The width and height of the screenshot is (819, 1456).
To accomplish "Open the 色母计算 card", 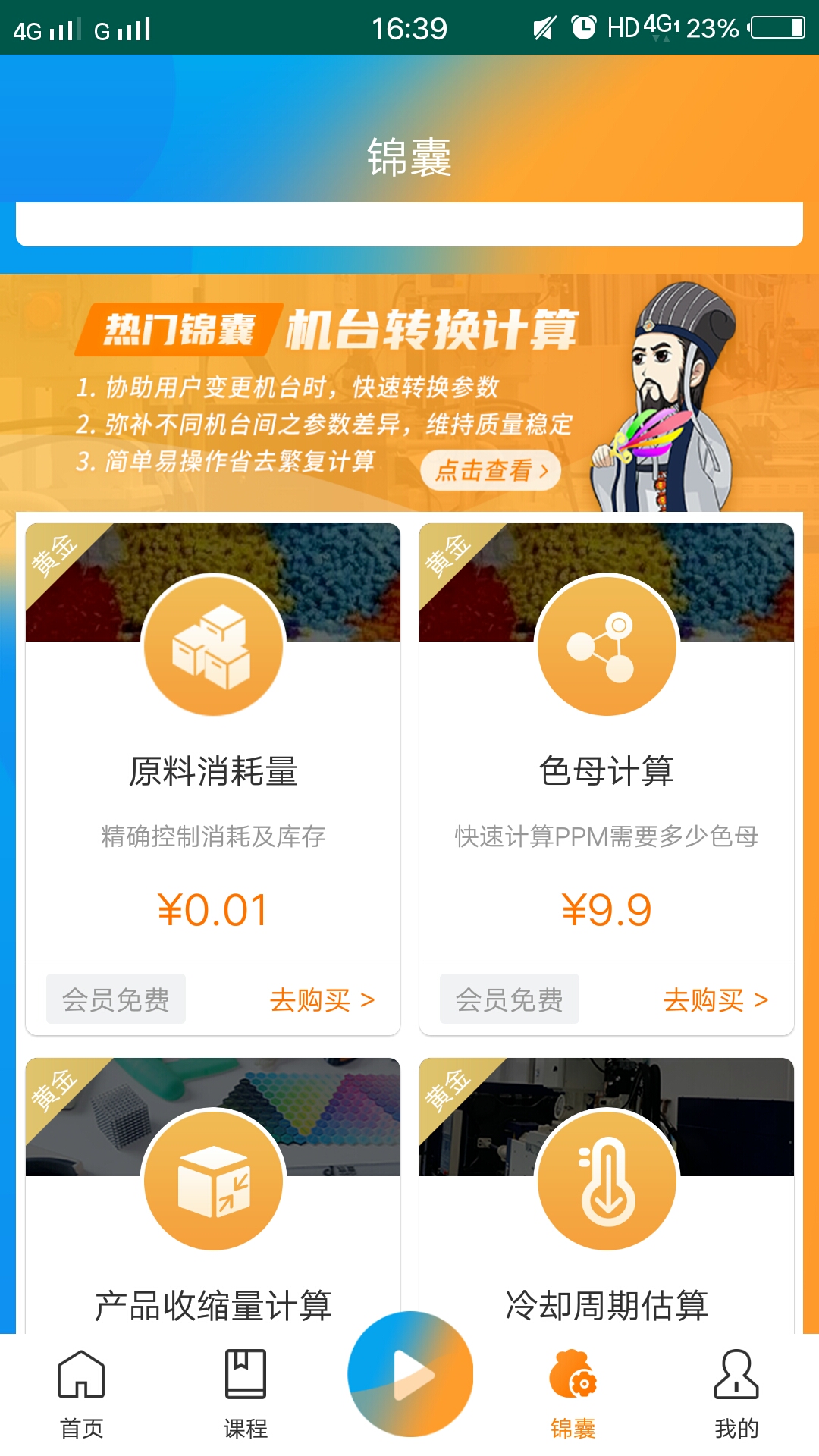I will [606, 770].
